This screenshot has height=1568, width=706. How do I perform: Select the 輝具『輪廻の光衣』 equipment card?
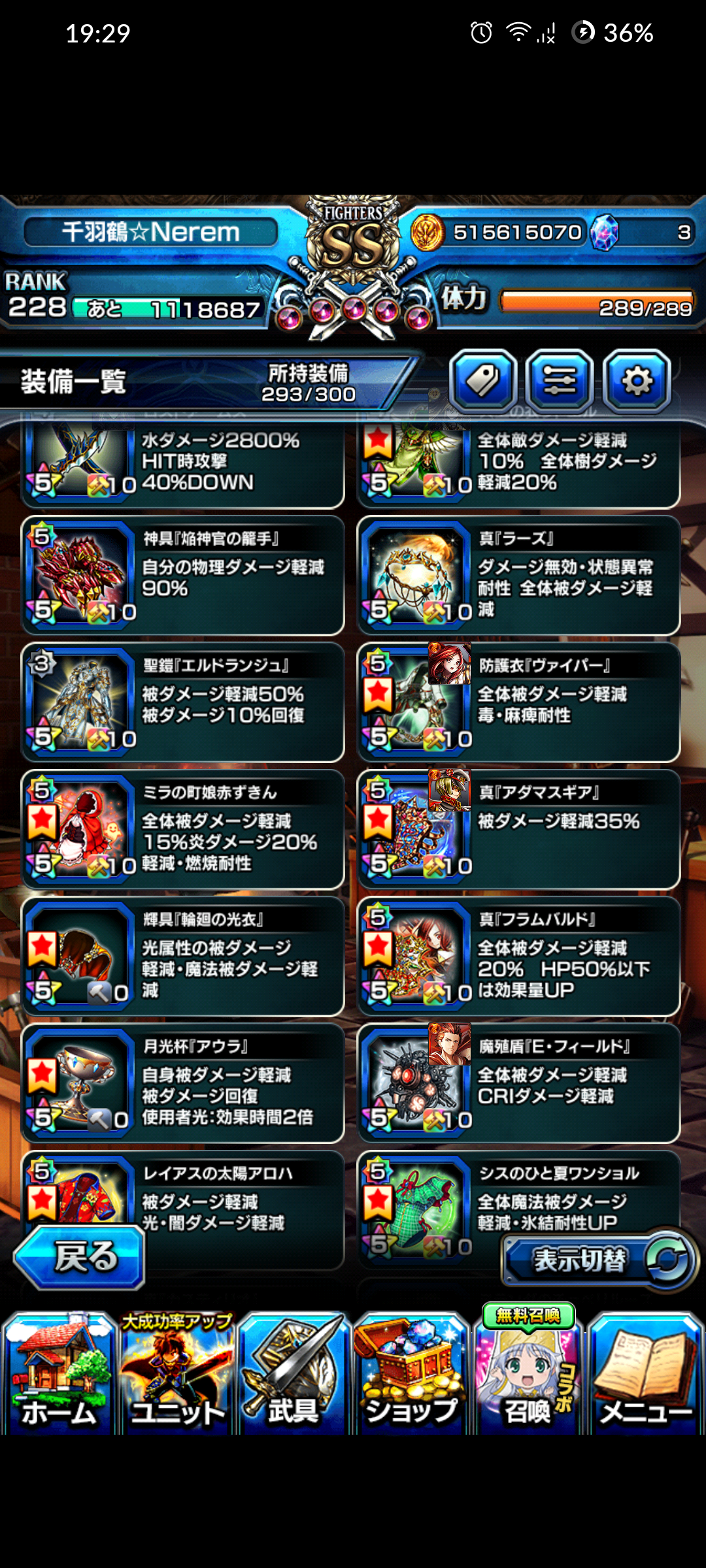[x=183, y=956]
